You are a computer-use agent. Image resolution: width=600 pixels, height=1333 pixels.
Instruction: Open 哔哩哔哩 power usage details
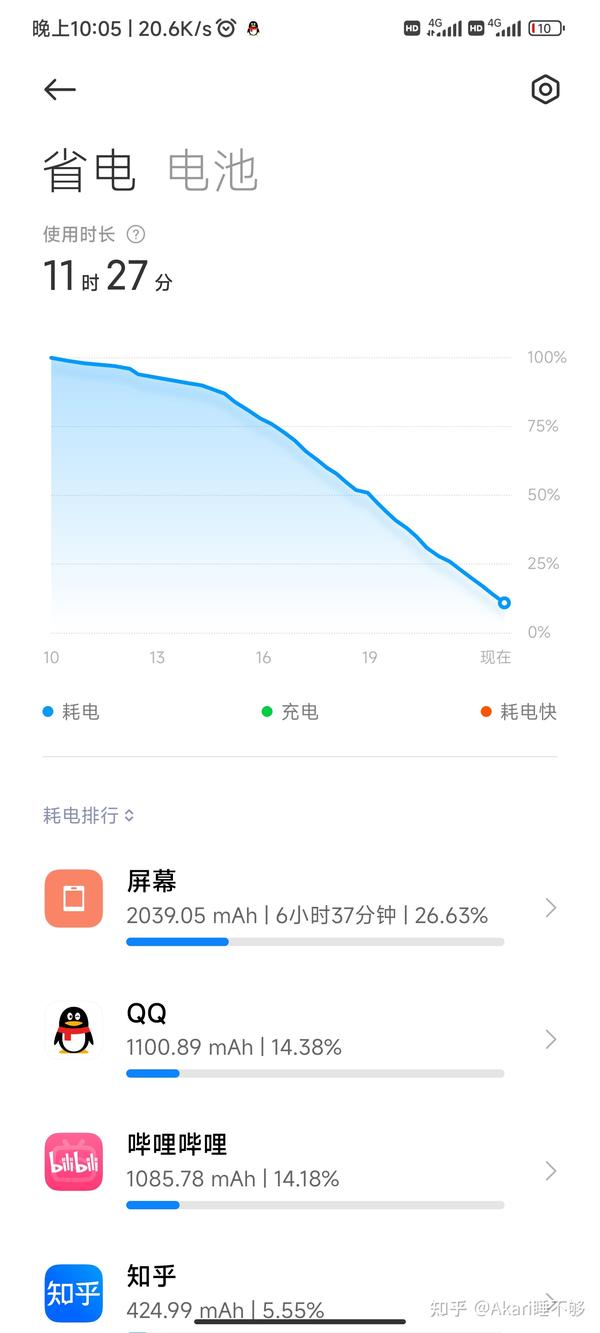click(300, 1171)
